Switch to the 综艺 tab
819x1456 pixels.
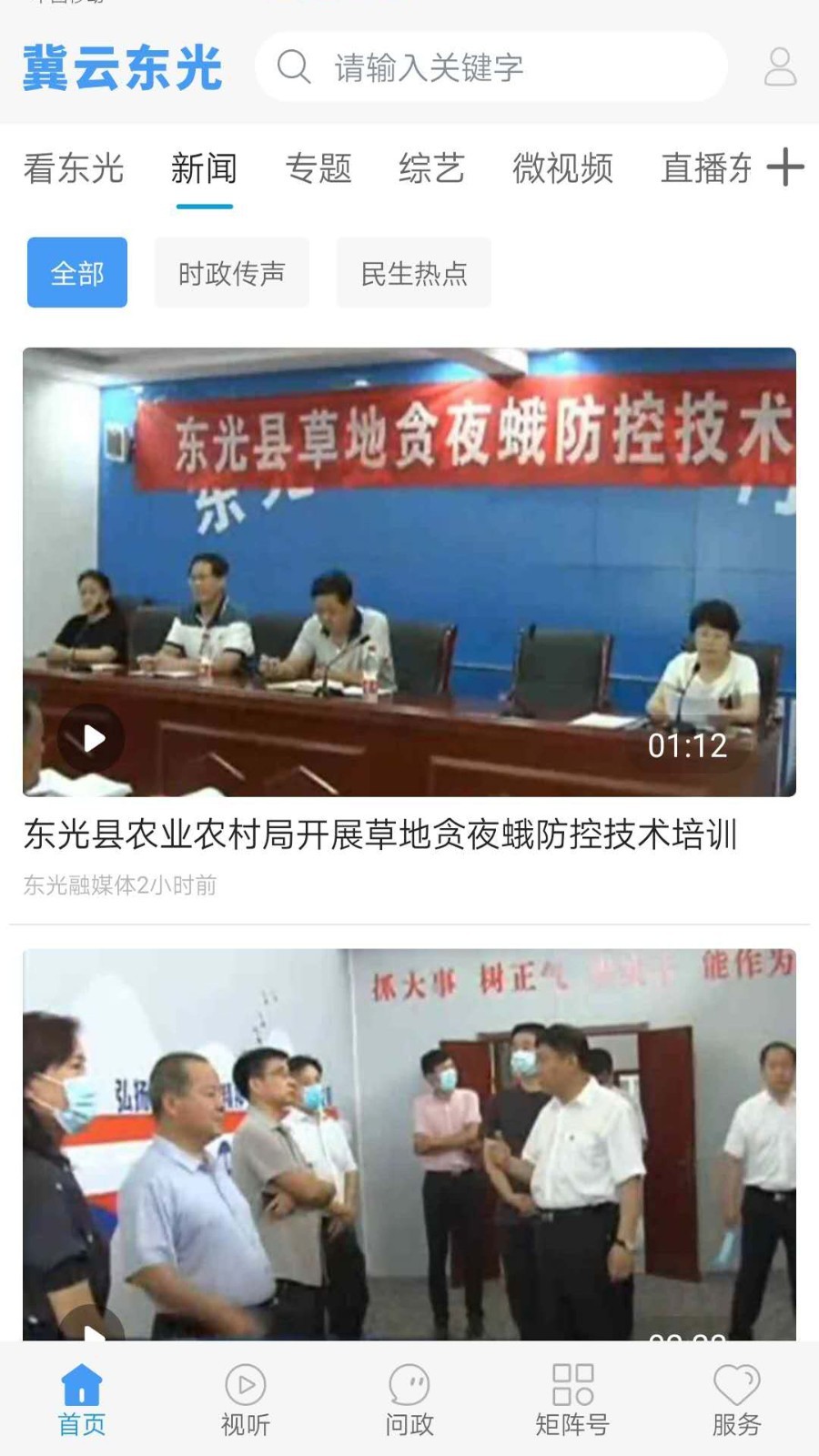[x=433, y=169]
